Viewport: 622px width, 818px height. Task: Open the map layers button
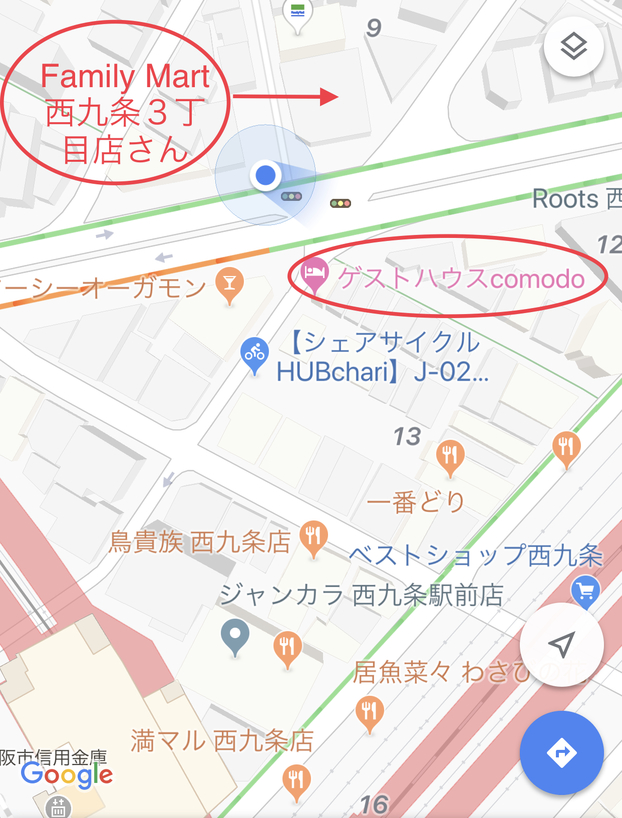(573, 48)
